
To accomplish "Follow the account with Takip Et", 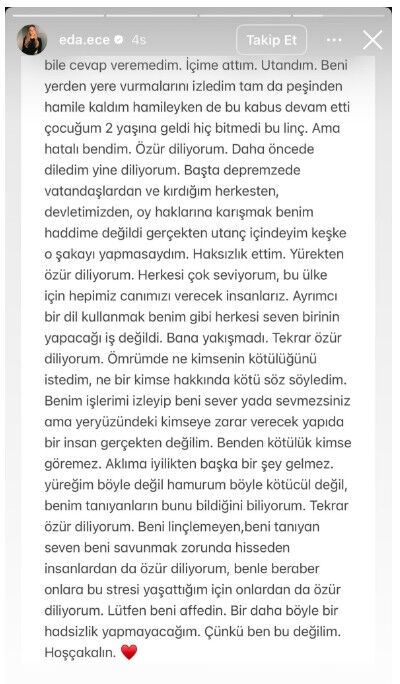I will click(271, 40).
